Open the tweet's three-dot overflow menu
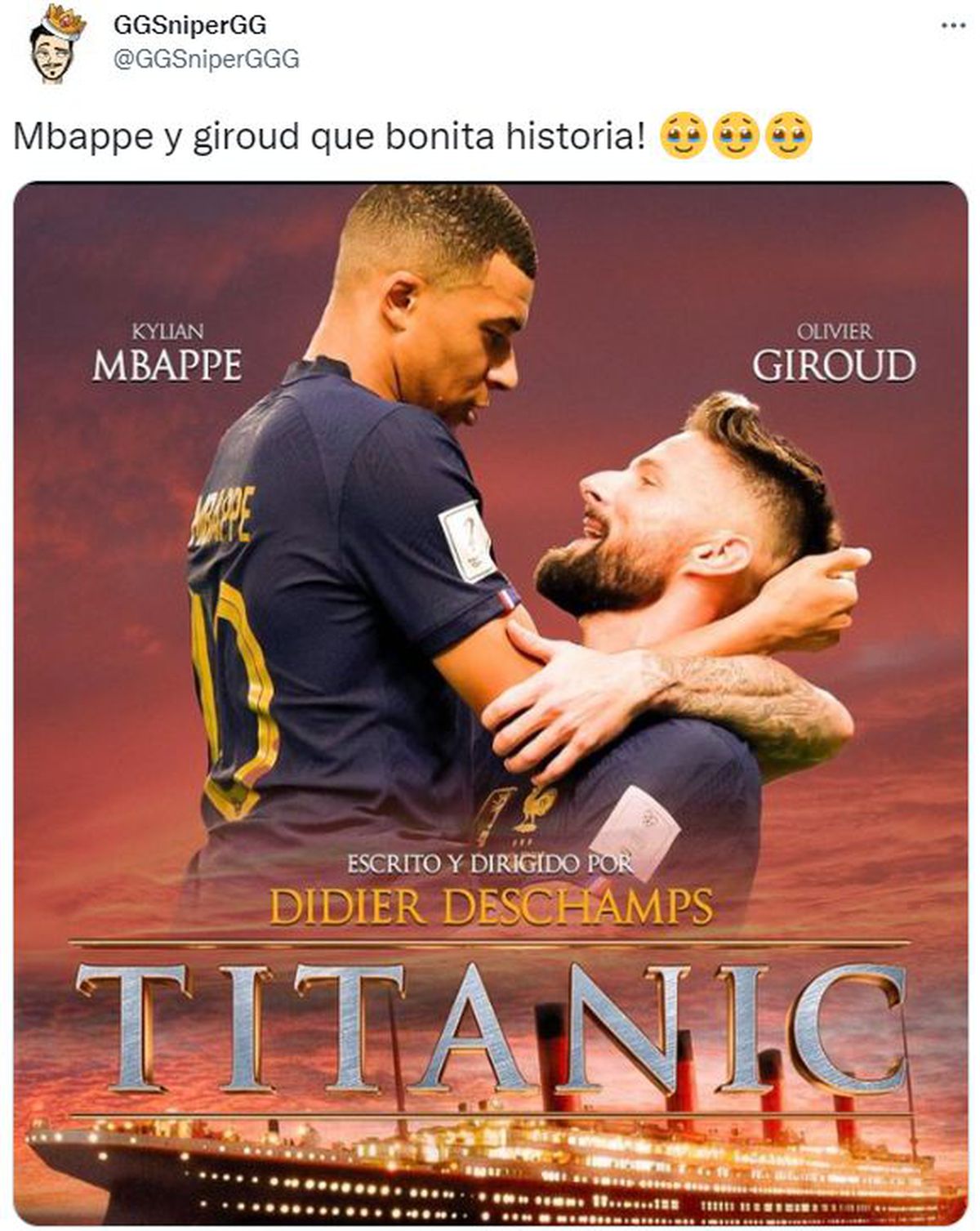980x1231 pixels. click(952, 27)
